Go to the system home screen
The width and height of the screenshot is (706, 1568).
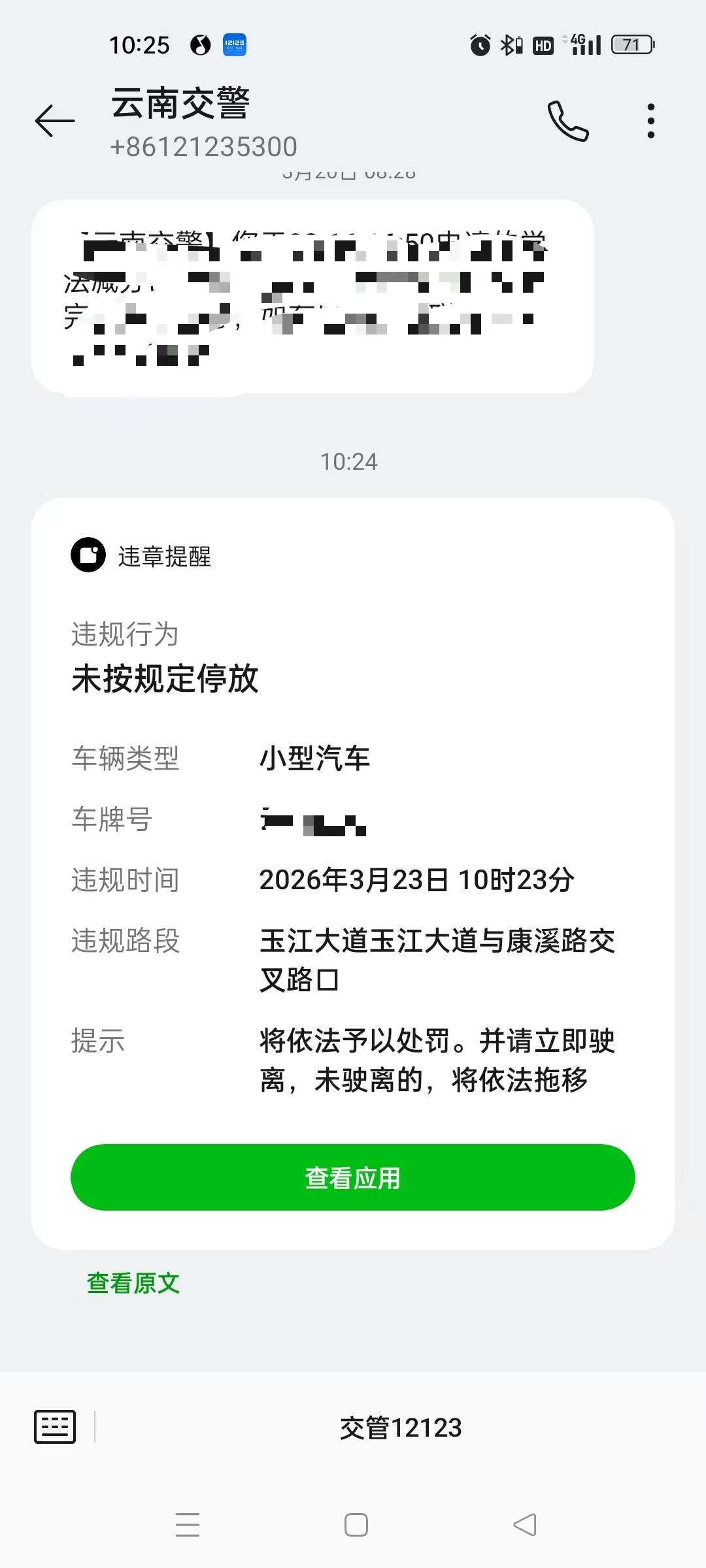pyautogui.click(x=356, y=1525)
